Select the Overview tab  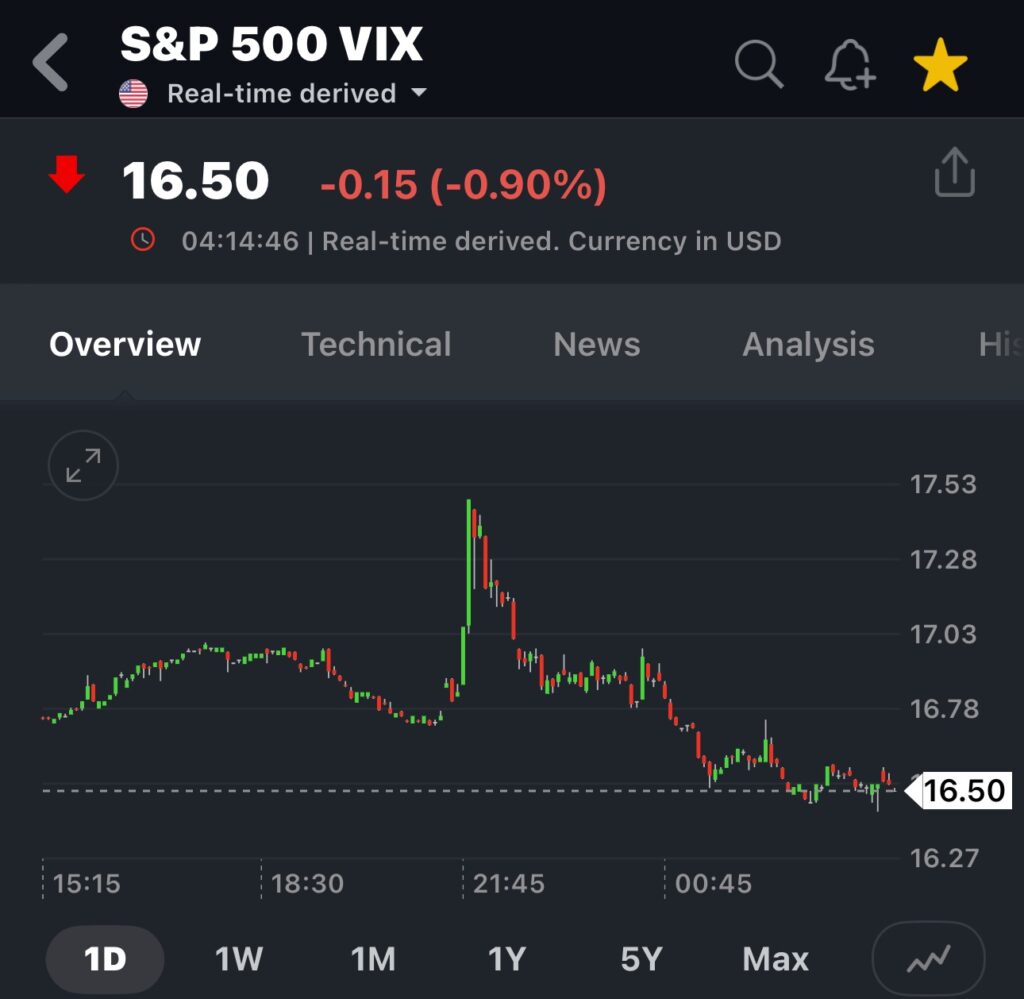[125, 345]
